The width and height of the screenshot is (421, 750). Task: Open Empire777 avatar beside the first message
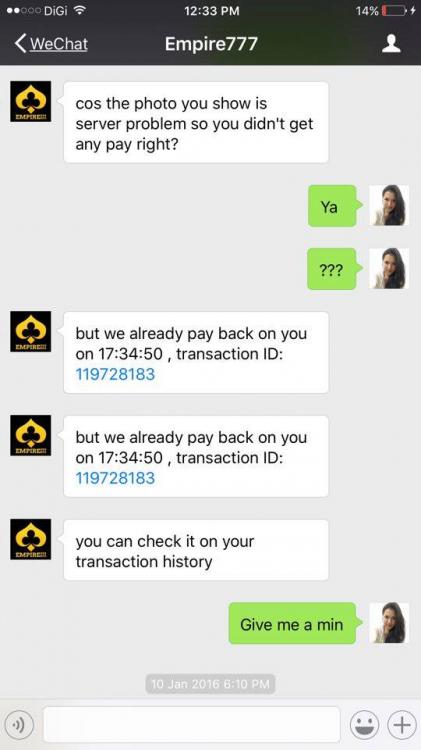31,101
